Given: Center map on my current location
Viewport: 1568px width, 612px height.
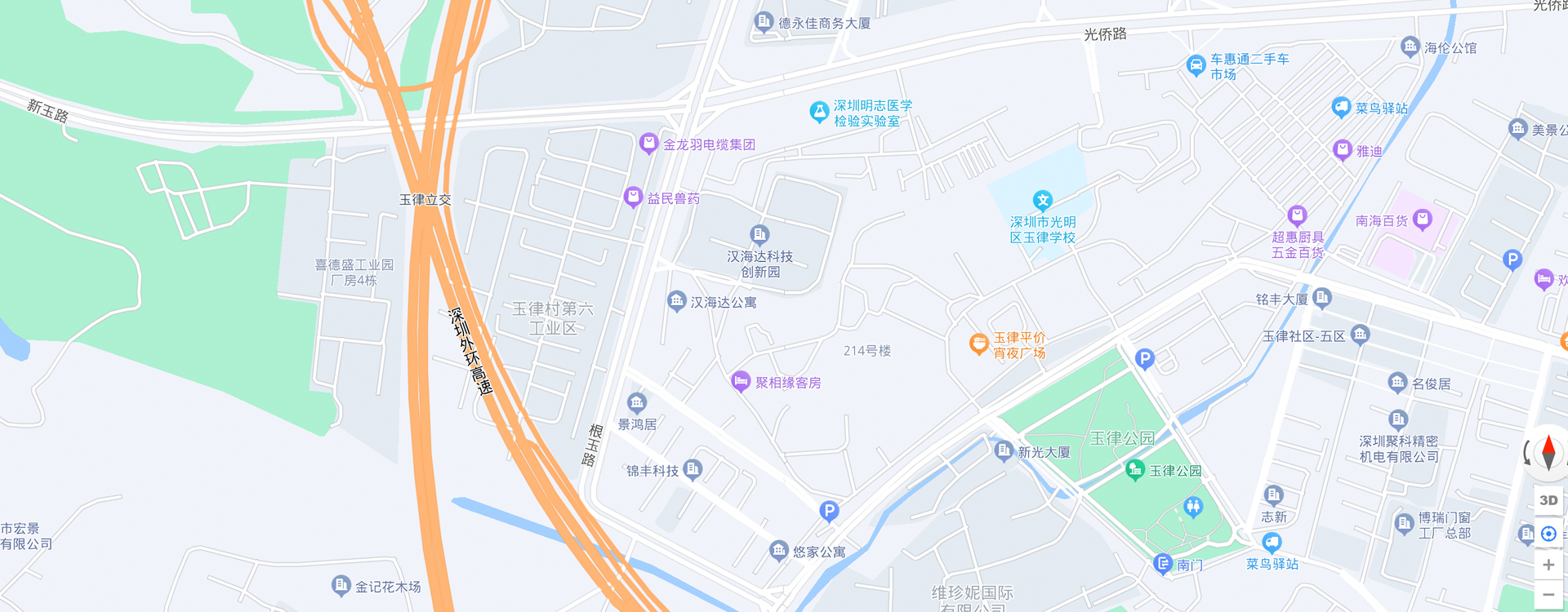Looking at the screenshot, I should click(x=1548, y=534).
